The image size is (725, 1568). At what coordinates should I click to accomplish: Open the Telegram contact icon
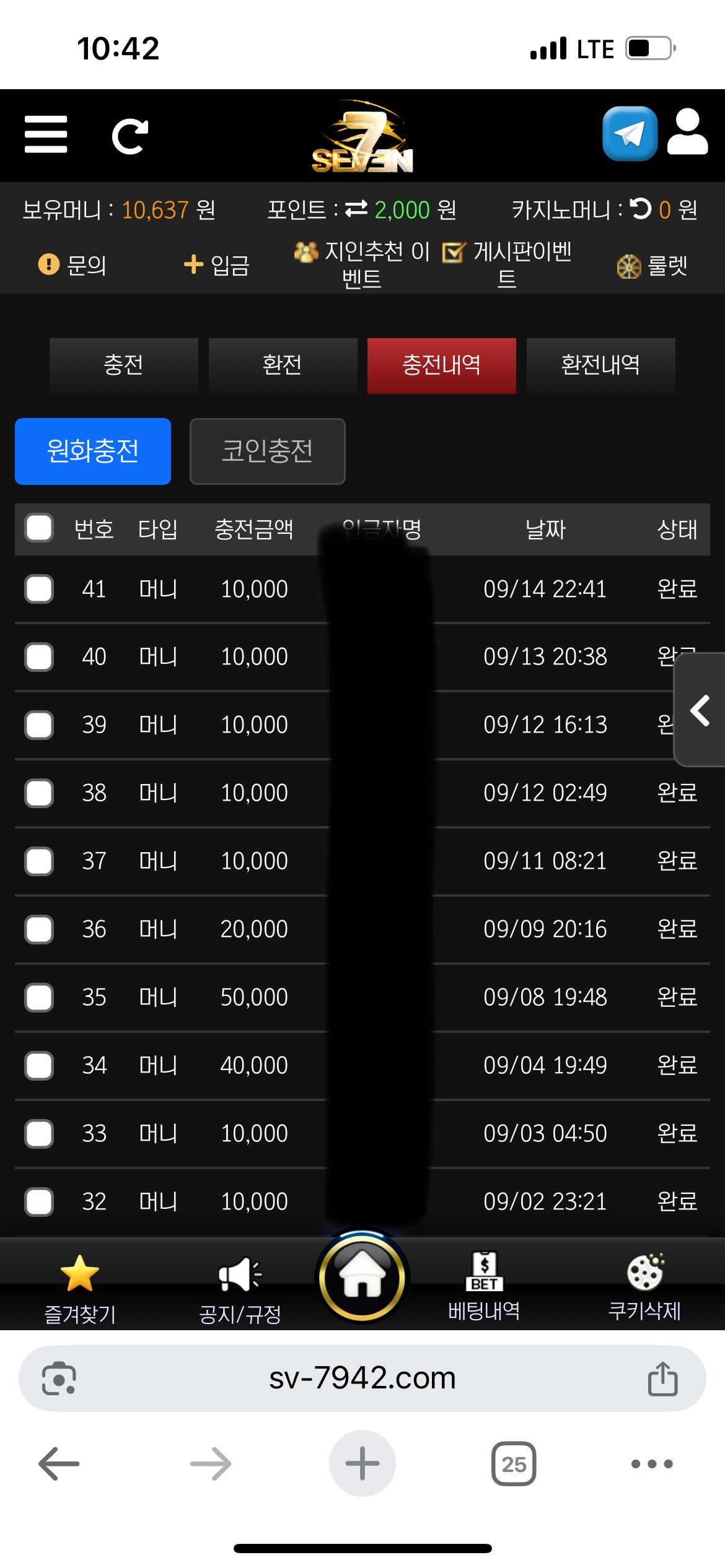click(630, 134)
